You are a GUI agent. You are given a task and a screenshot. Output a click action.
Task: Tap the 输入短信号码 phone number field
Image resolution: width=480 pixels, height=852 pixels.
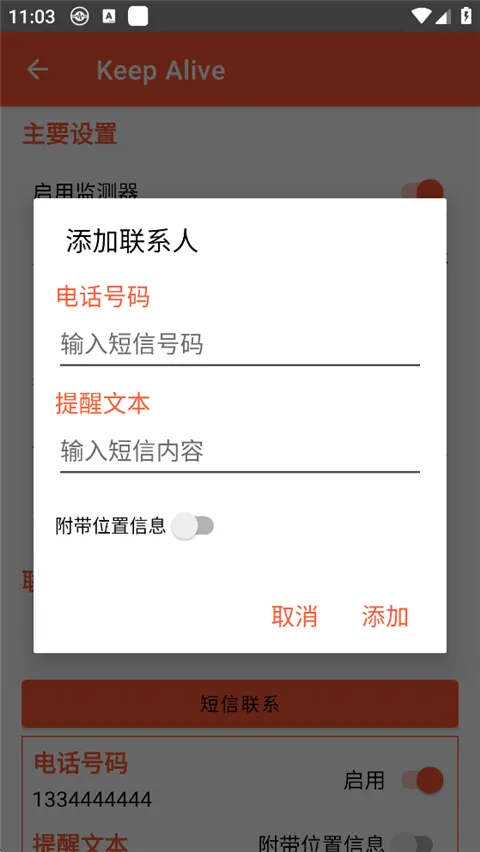(240, 345)
